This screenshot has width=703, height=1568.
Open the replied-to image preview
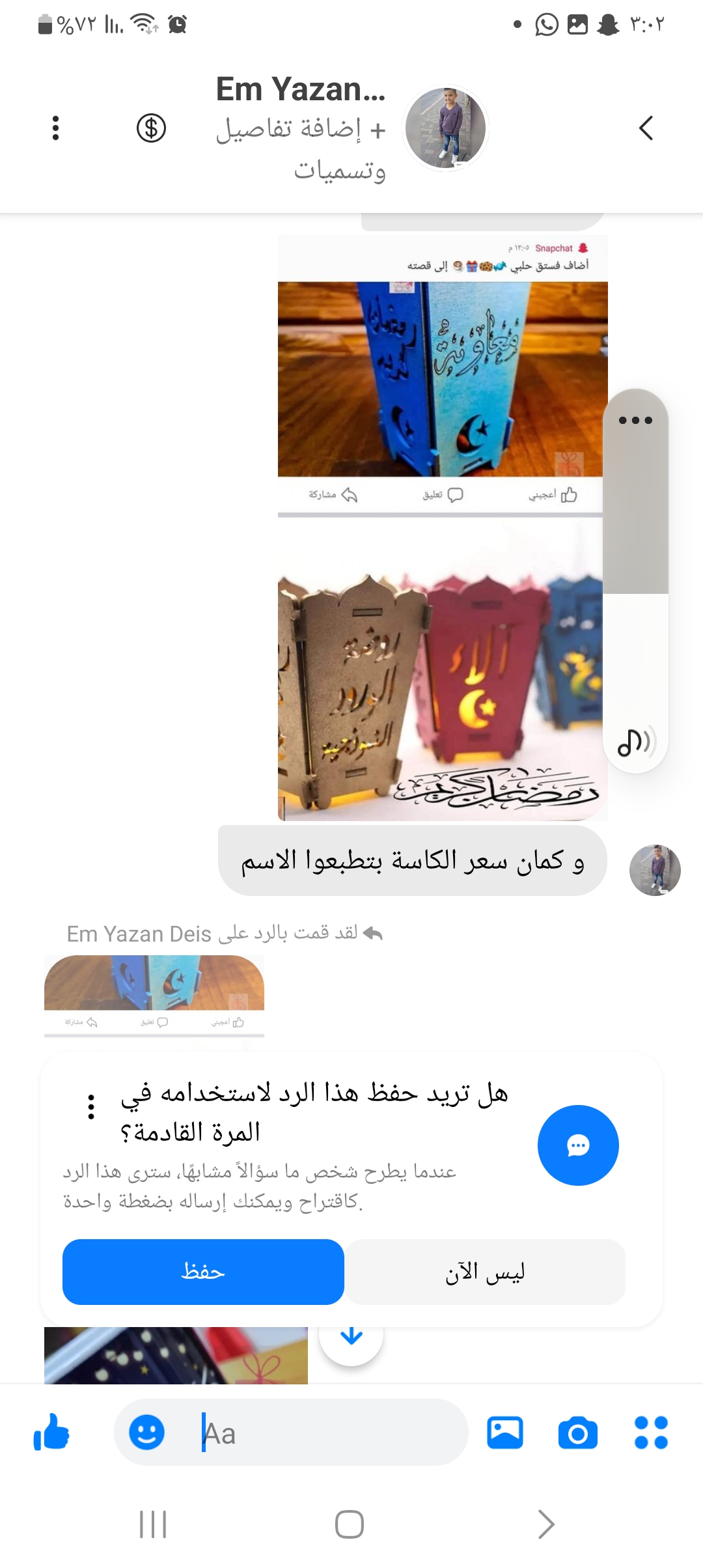coord(154,994)
